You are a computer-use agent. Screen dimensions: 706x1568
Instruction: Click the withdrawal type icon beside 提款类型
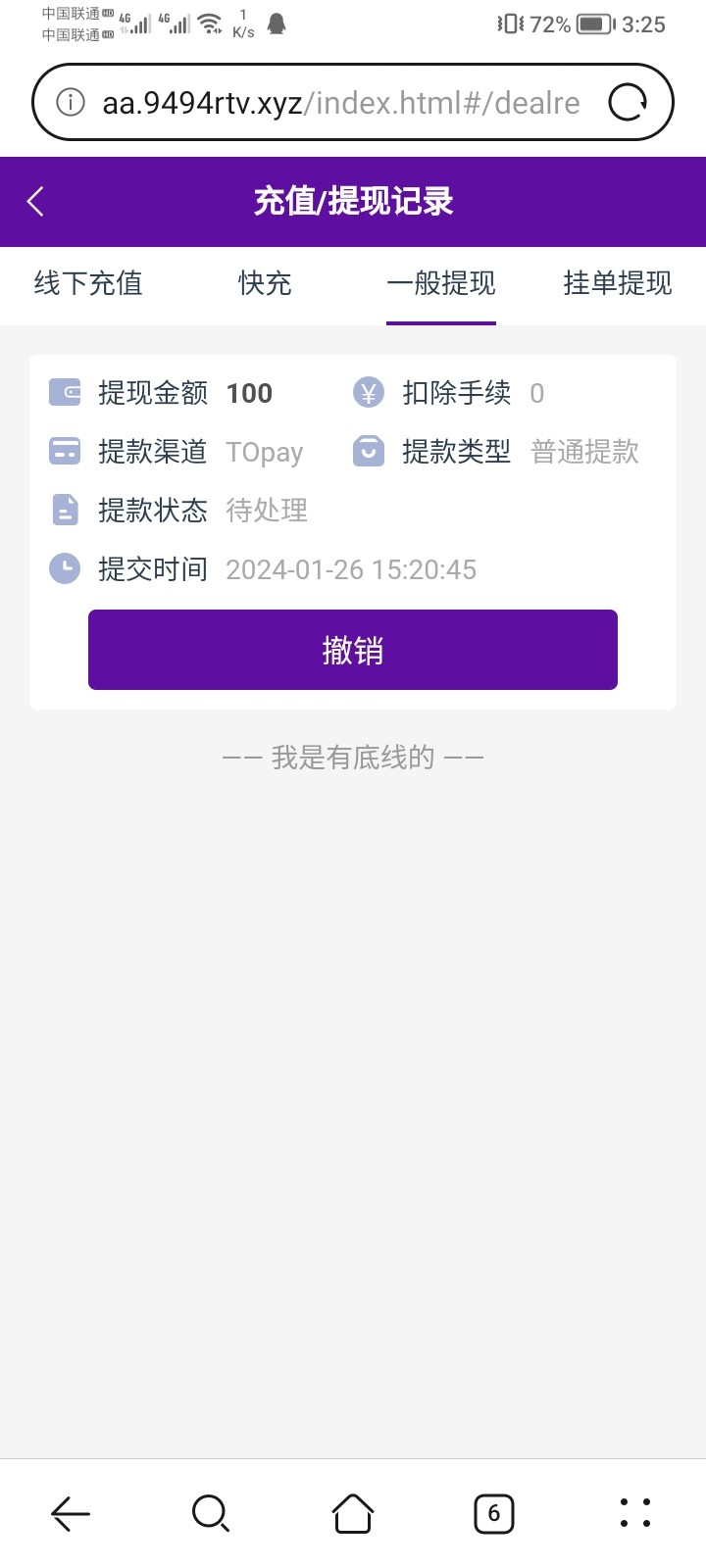(x=368, y=451)
